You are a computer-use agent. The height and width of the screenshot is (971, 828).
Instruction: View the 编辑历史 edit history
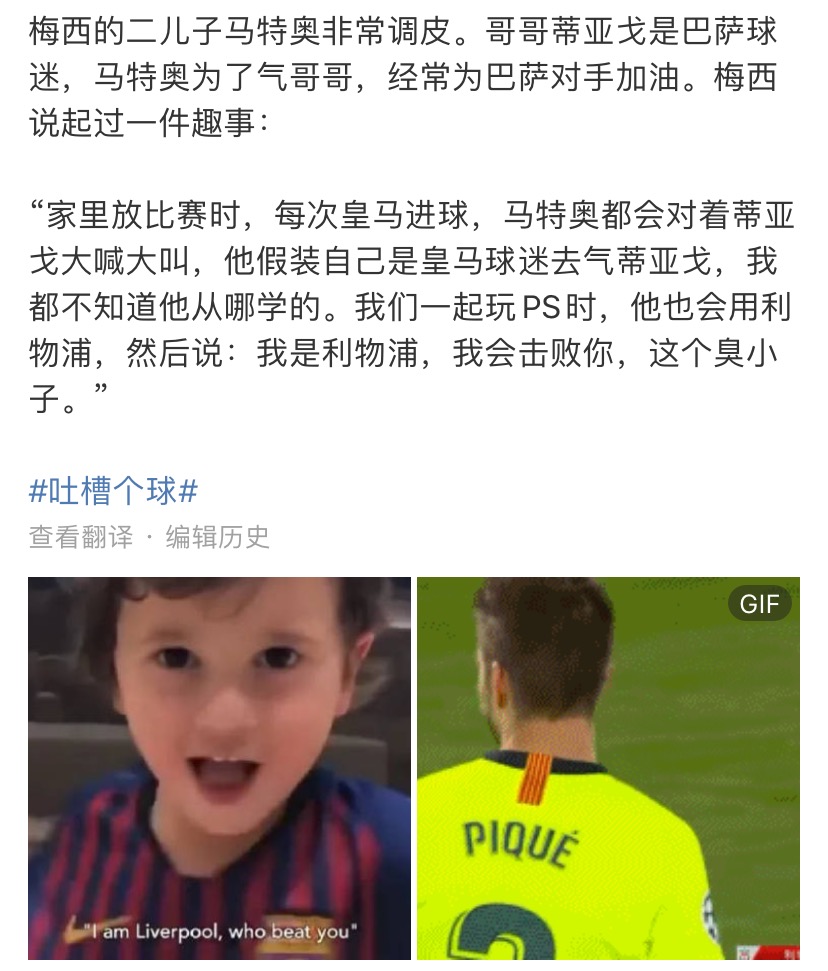click(x=218, y=537)
